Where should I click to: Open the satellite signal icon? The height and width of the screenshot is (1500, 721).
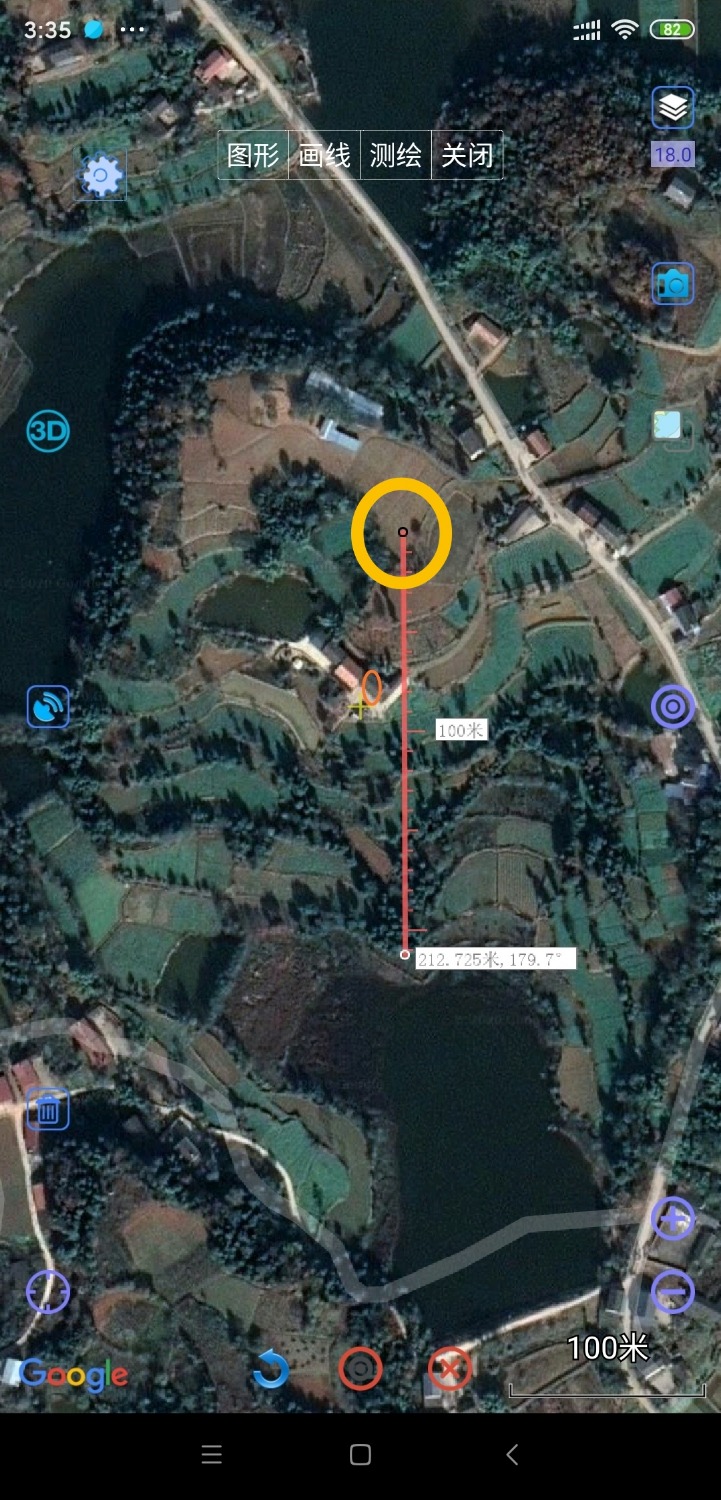[x=48, y=707]
